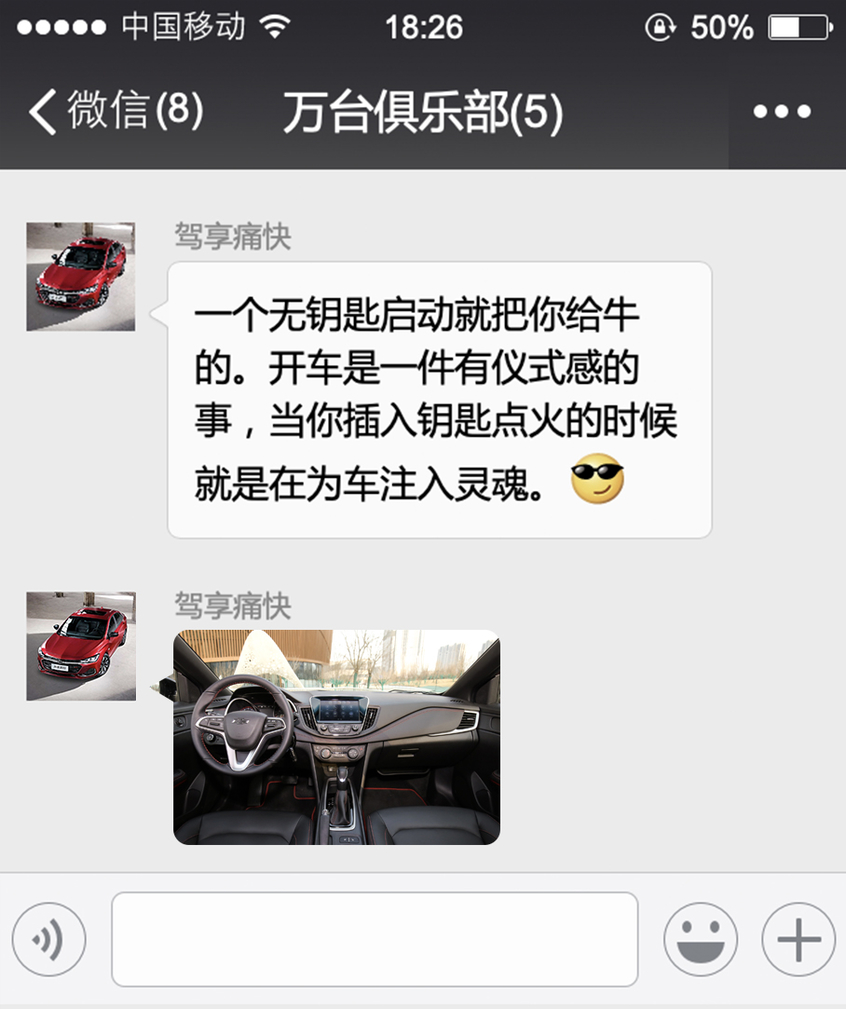Open the group chat overflow menu

pos(782,111)
